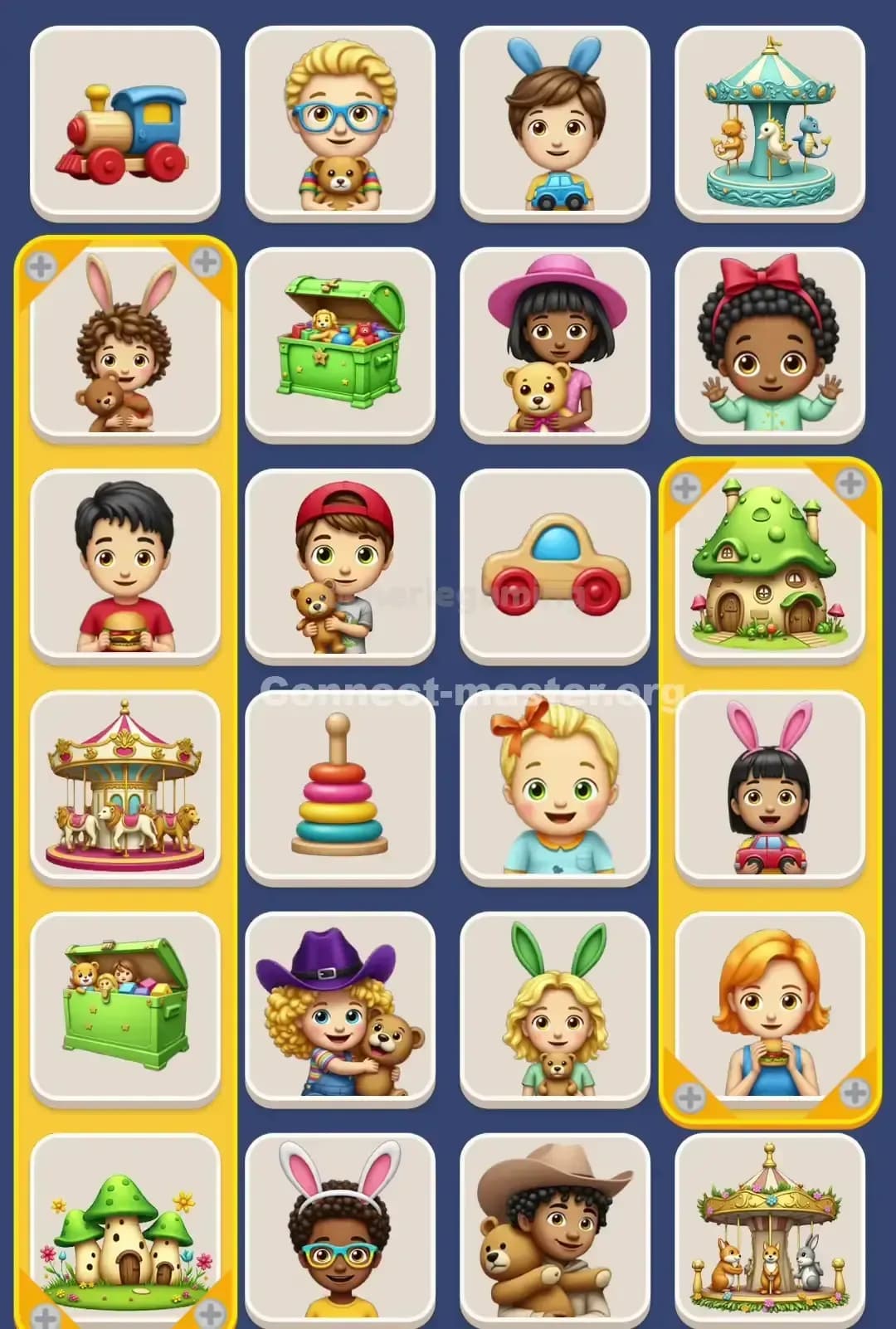Screen dimensions: 896x1329
Task: Click the yellow cookie car tile
Action: tap(556, 566)
